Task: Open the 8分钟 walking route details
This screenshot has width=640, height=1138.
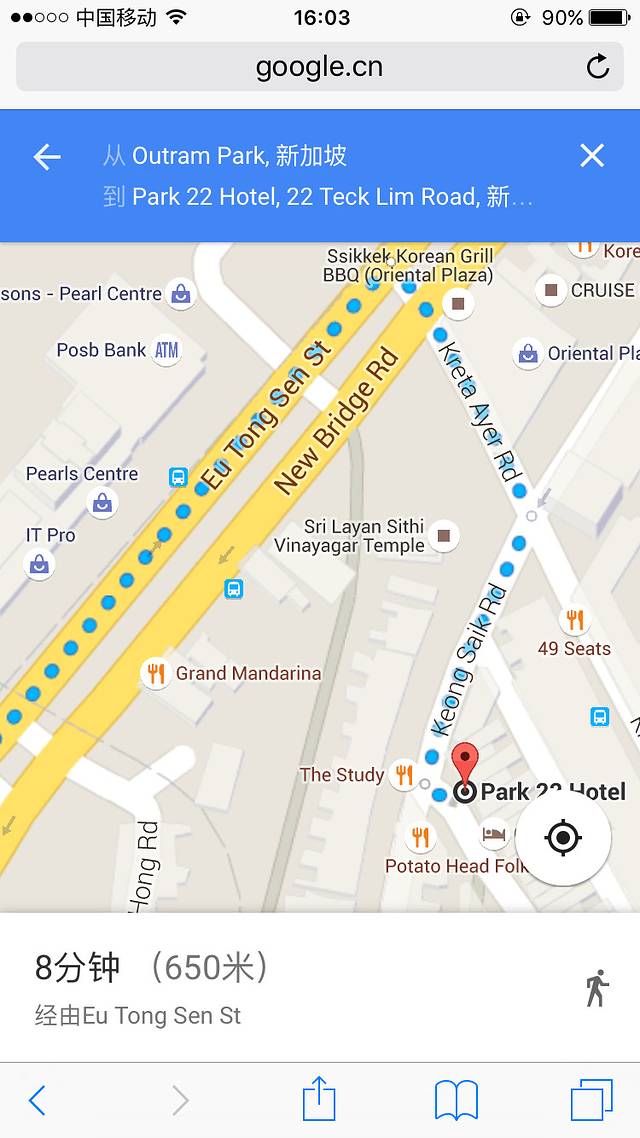Action: [x=300, y=987]
